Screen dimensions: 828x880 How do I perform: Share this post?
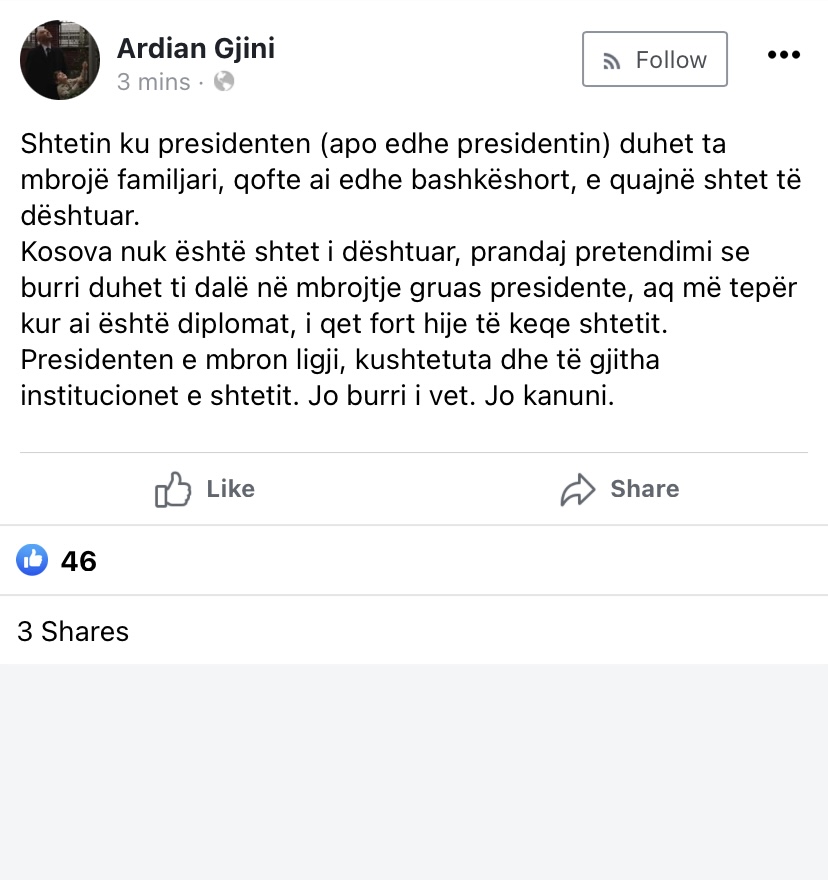point(620,489)
